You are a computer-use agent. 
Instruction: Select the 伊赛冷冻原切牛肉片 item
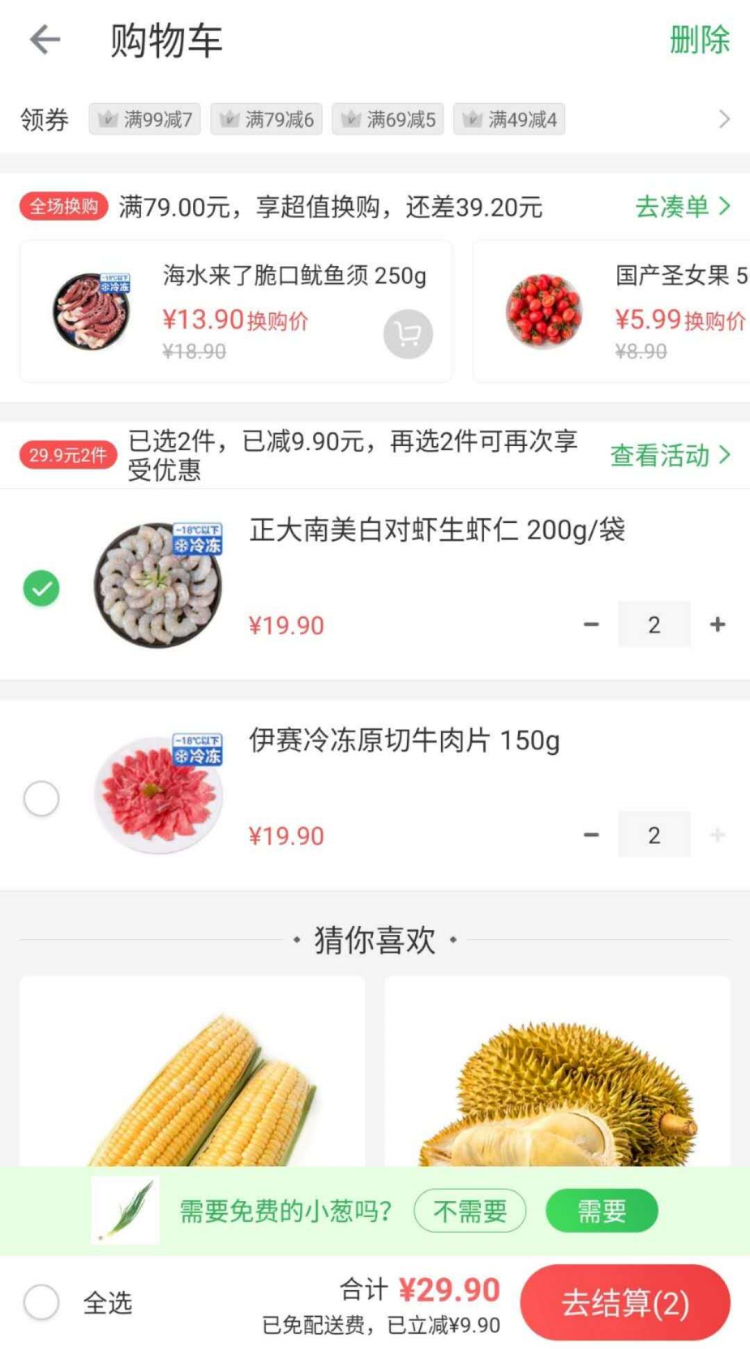(x=41, y=799)
